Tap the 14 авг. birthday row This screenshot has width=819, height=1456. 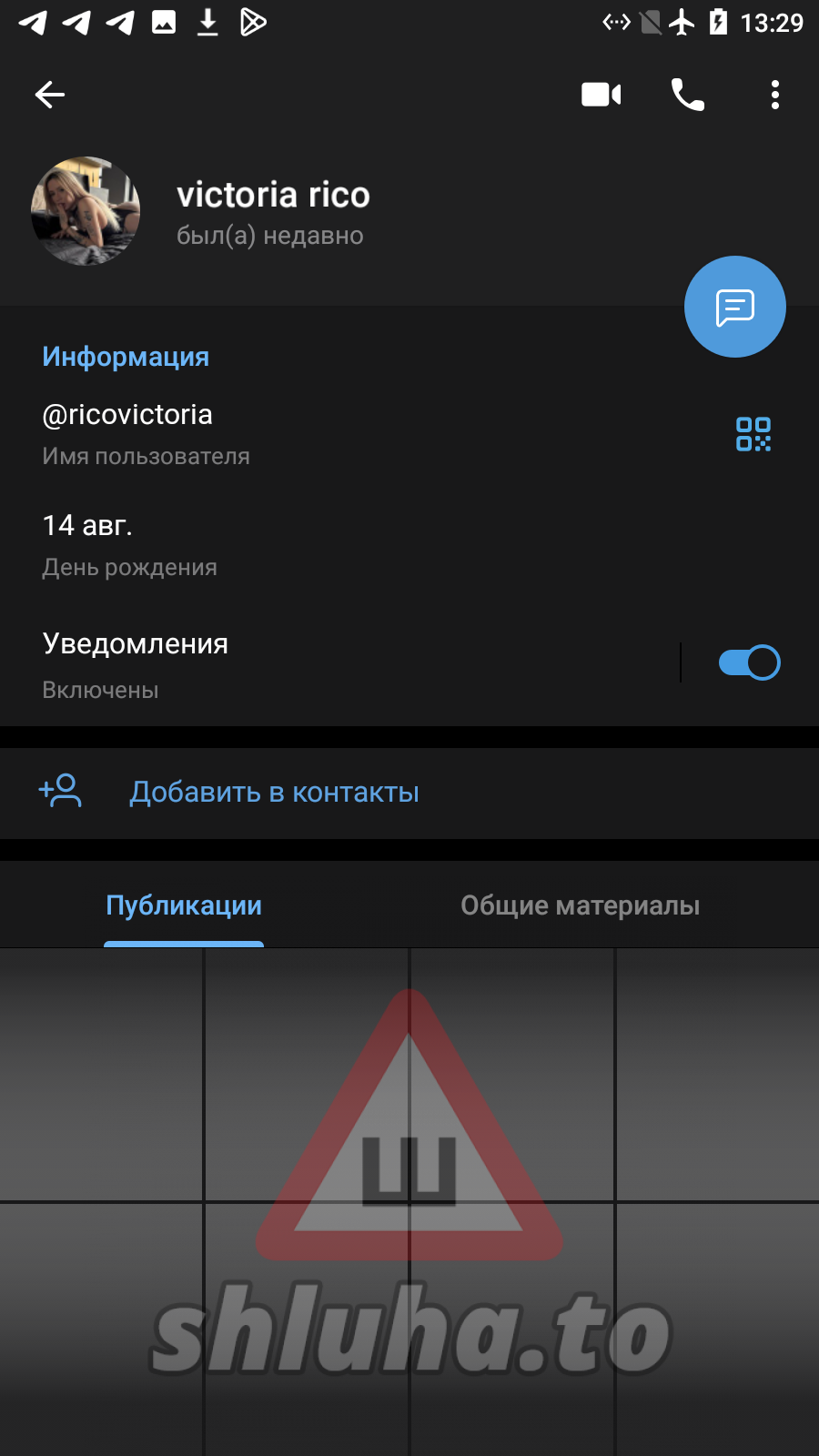273,544
